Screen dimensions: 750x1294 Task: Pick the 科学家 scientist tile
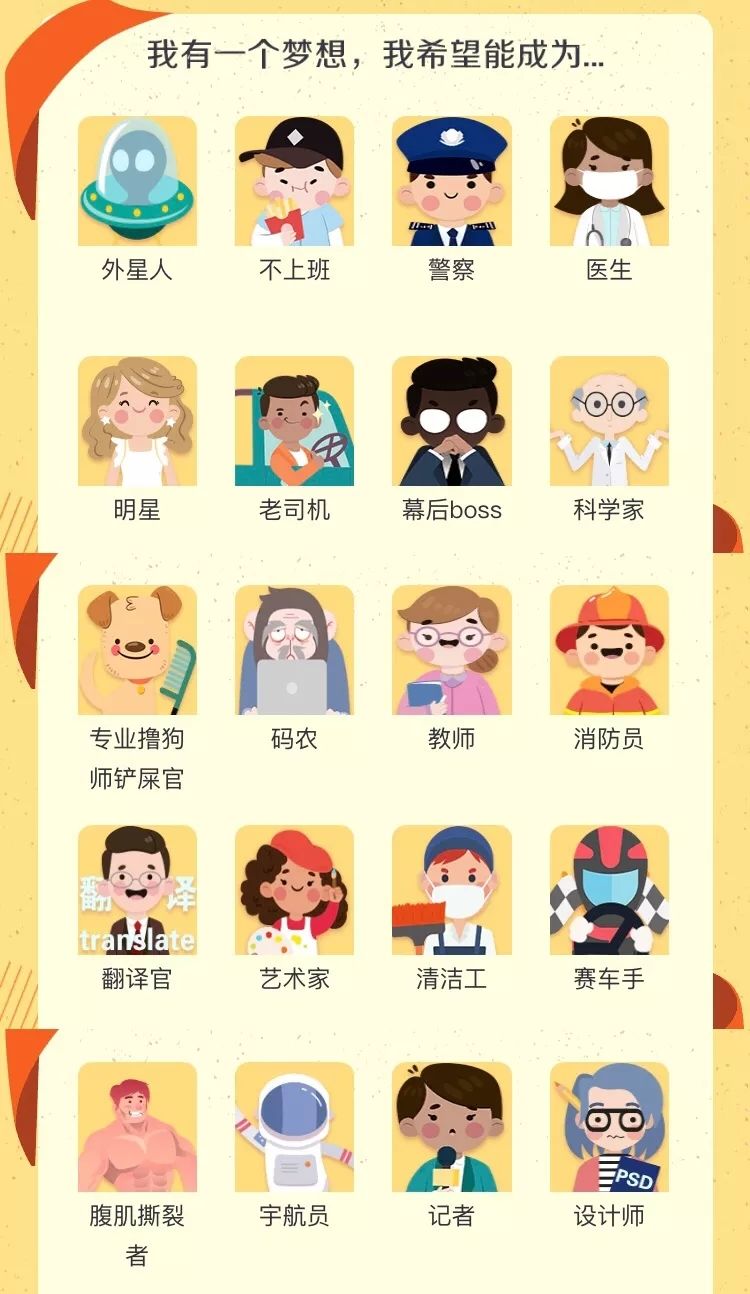coord(609,421)
